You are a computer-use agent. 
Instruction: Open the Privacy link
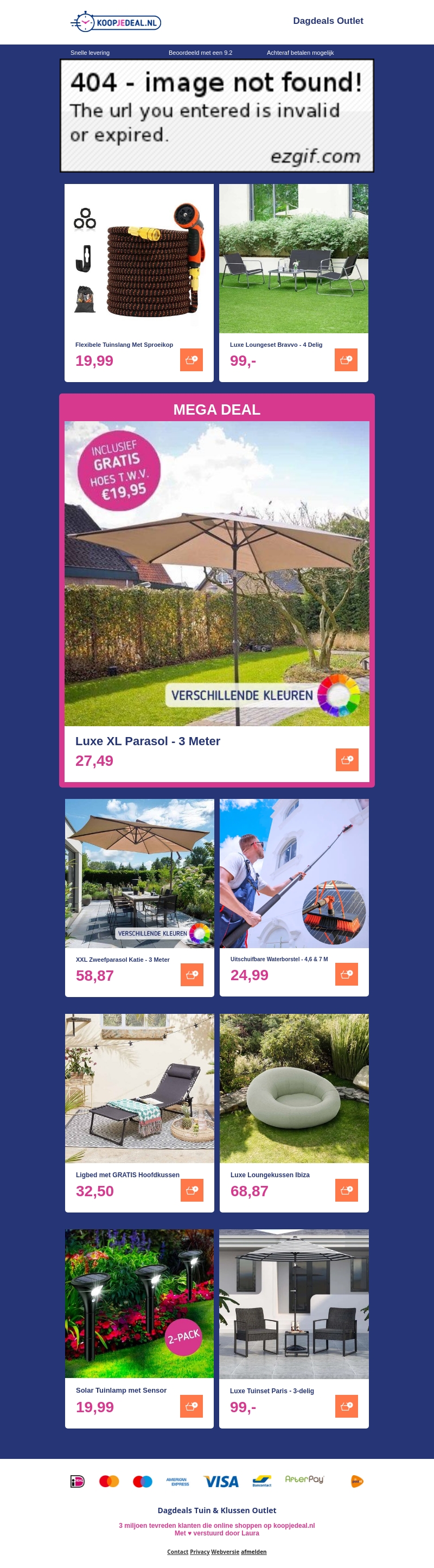[200, 1552]
